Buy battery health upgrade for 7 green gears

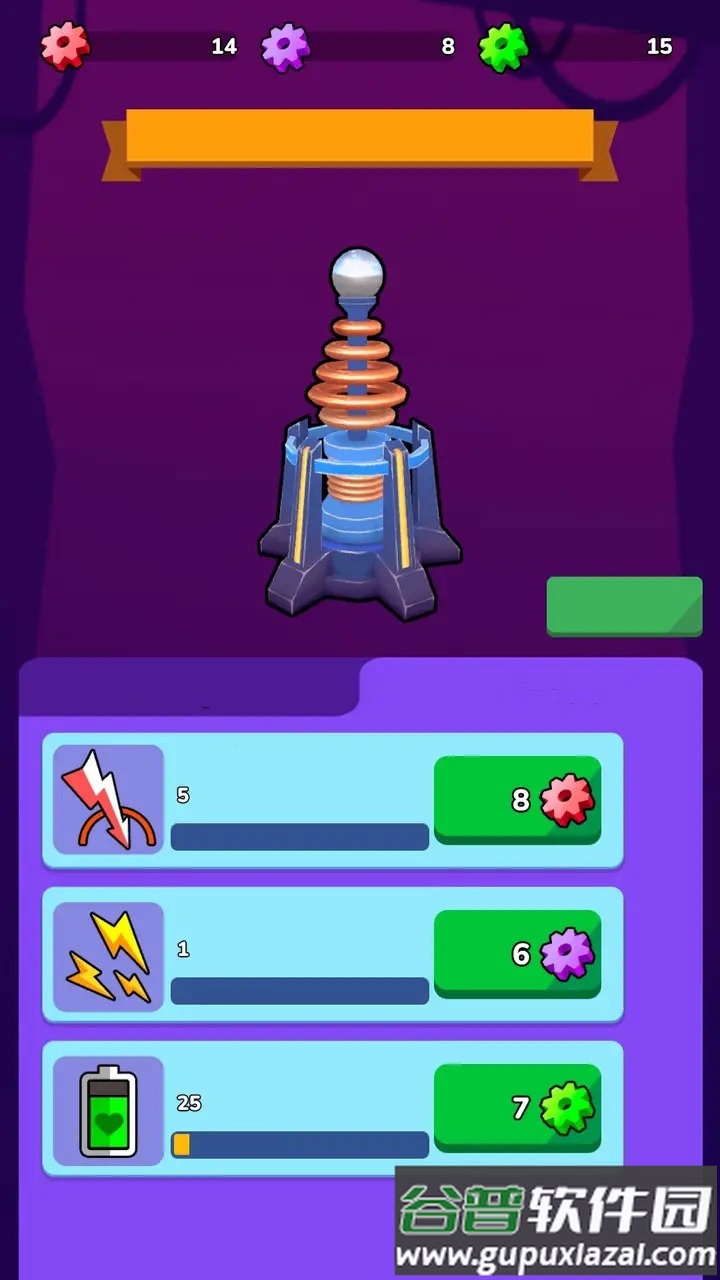click(x=517, y=1107)
